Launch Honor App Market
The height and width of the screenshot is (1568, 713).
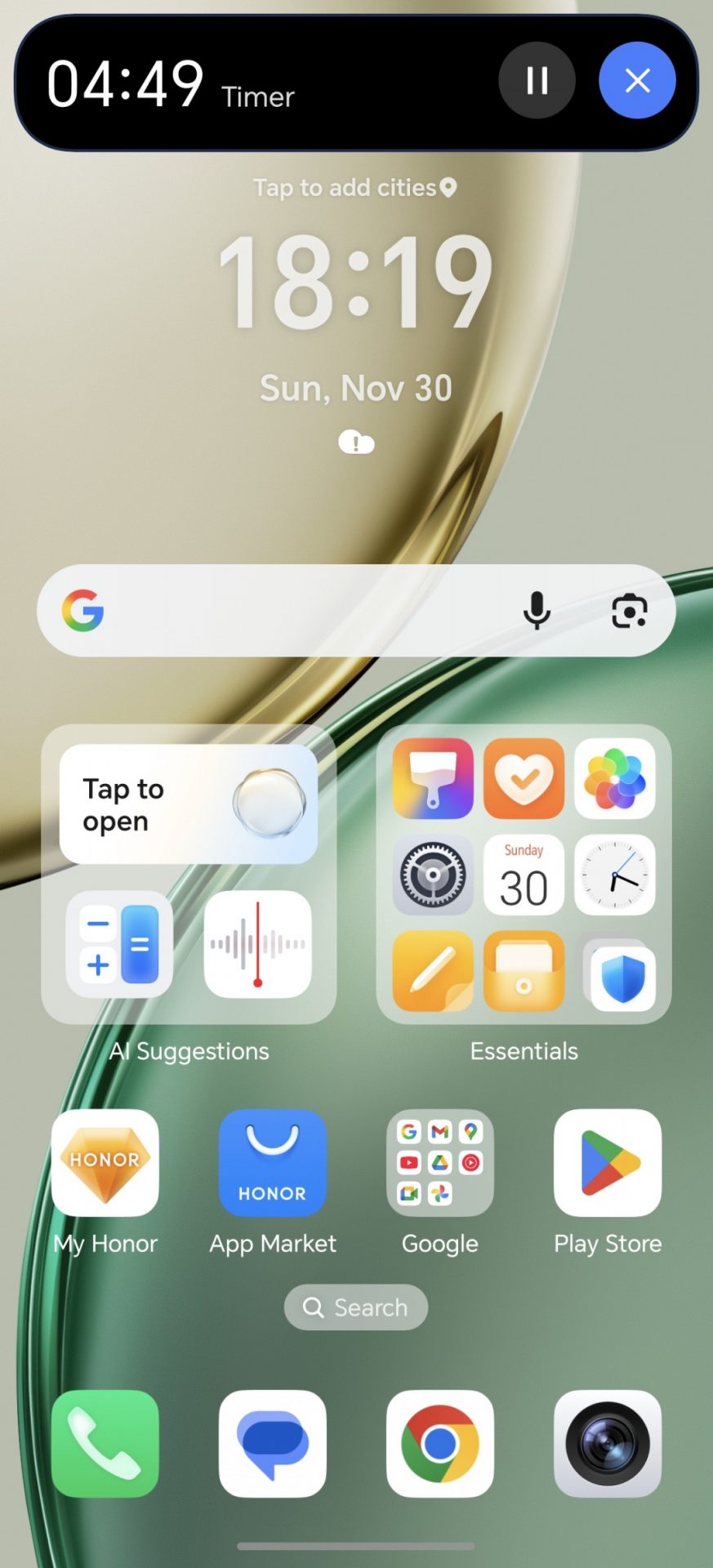coord(273,1163)
